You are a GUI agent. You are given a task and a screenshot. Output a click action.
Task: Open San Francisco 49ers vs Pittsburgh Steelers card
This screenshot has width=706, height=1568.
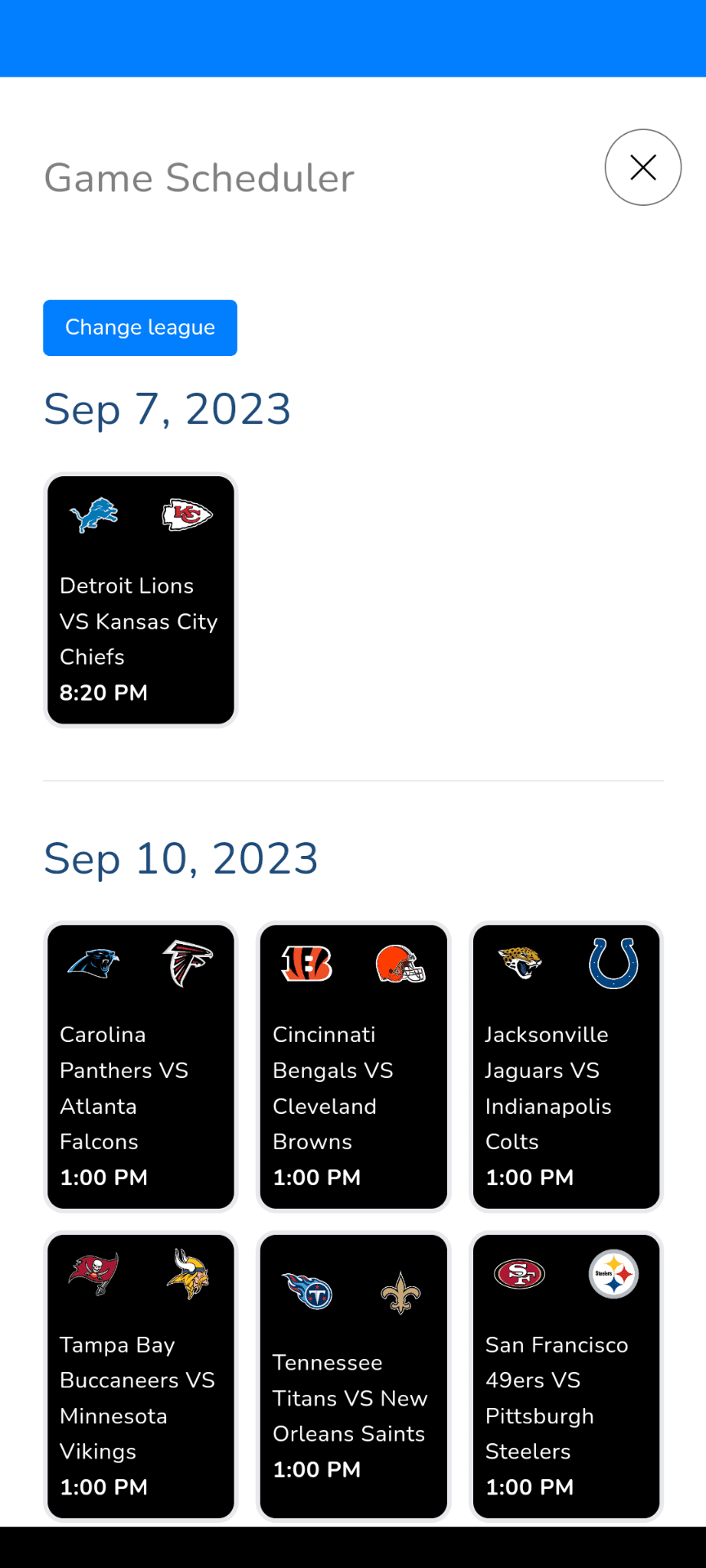566,1376
